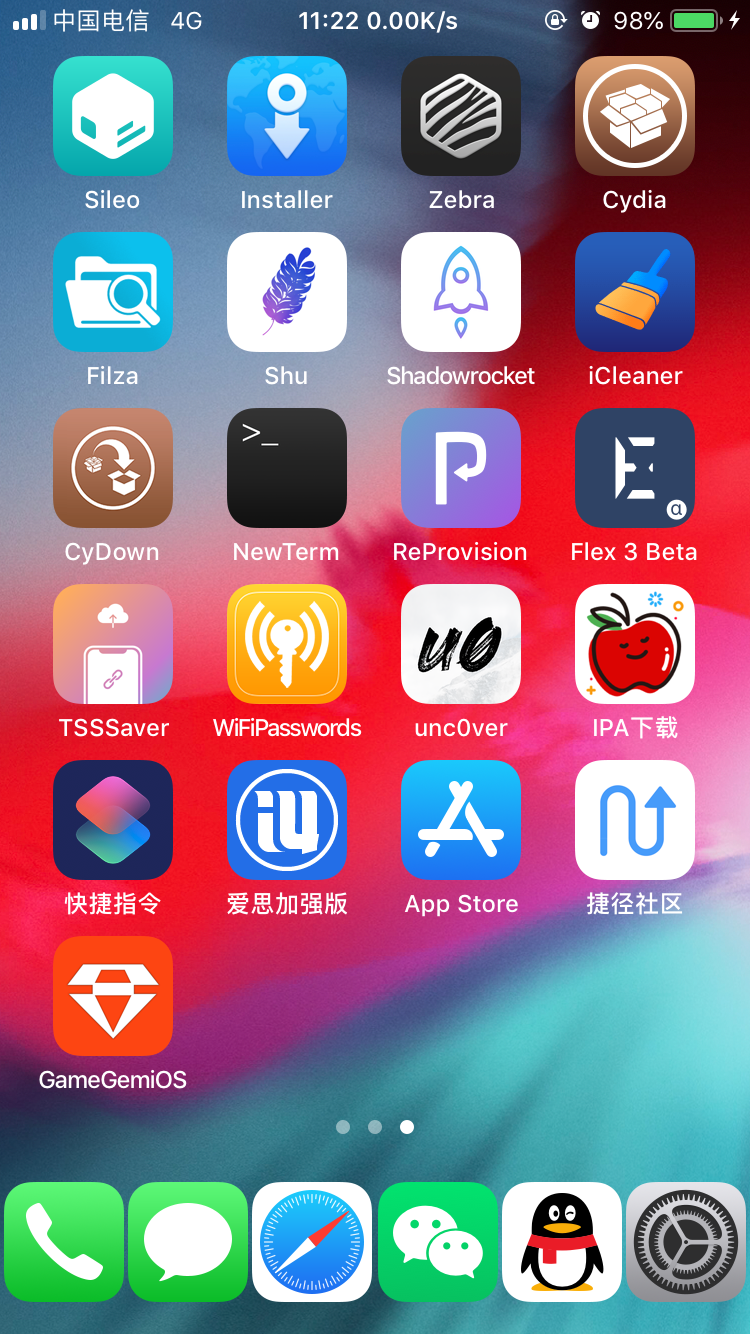Launch Cydia

click(634, 115)
